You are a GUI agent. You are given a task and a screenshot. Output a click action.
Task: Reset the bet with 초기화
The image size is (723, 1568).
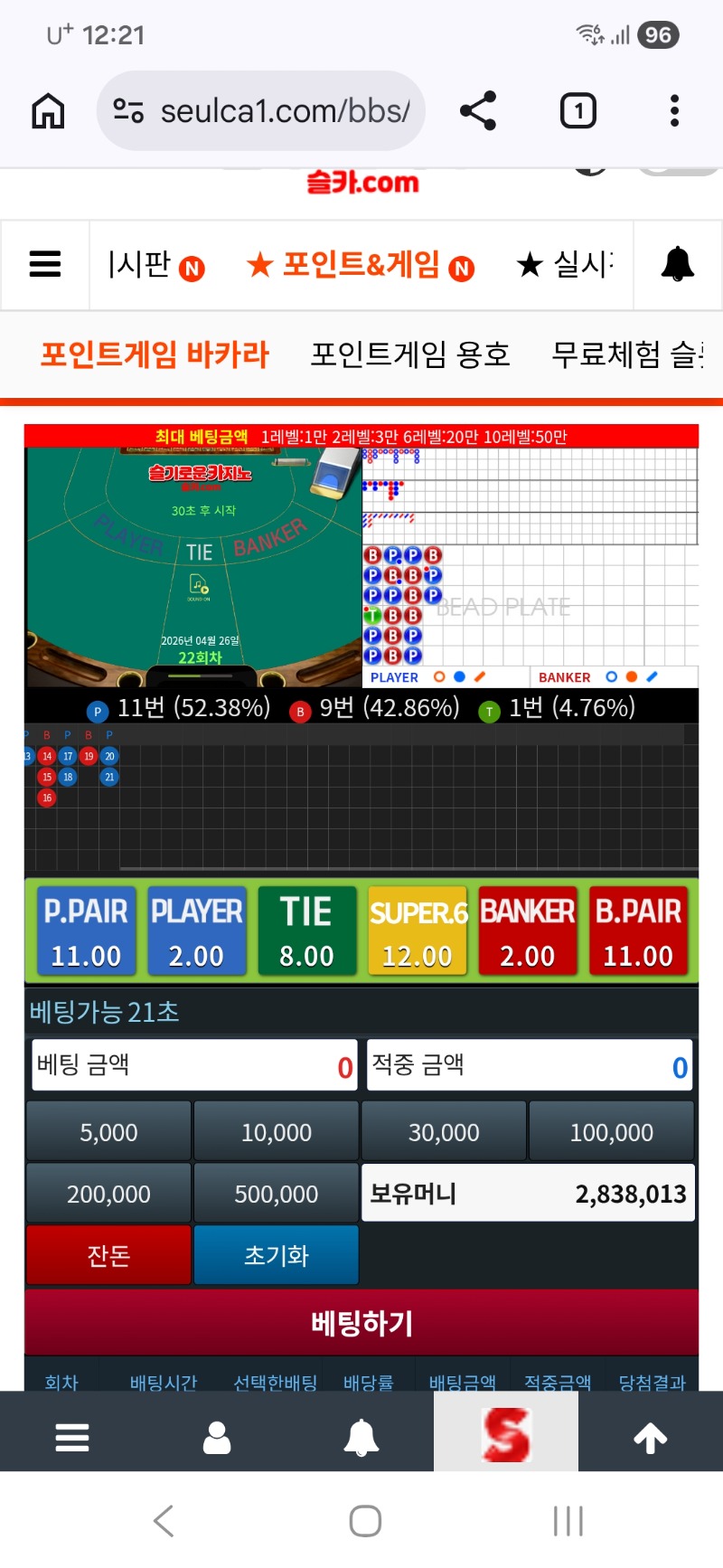(276, 1255)
